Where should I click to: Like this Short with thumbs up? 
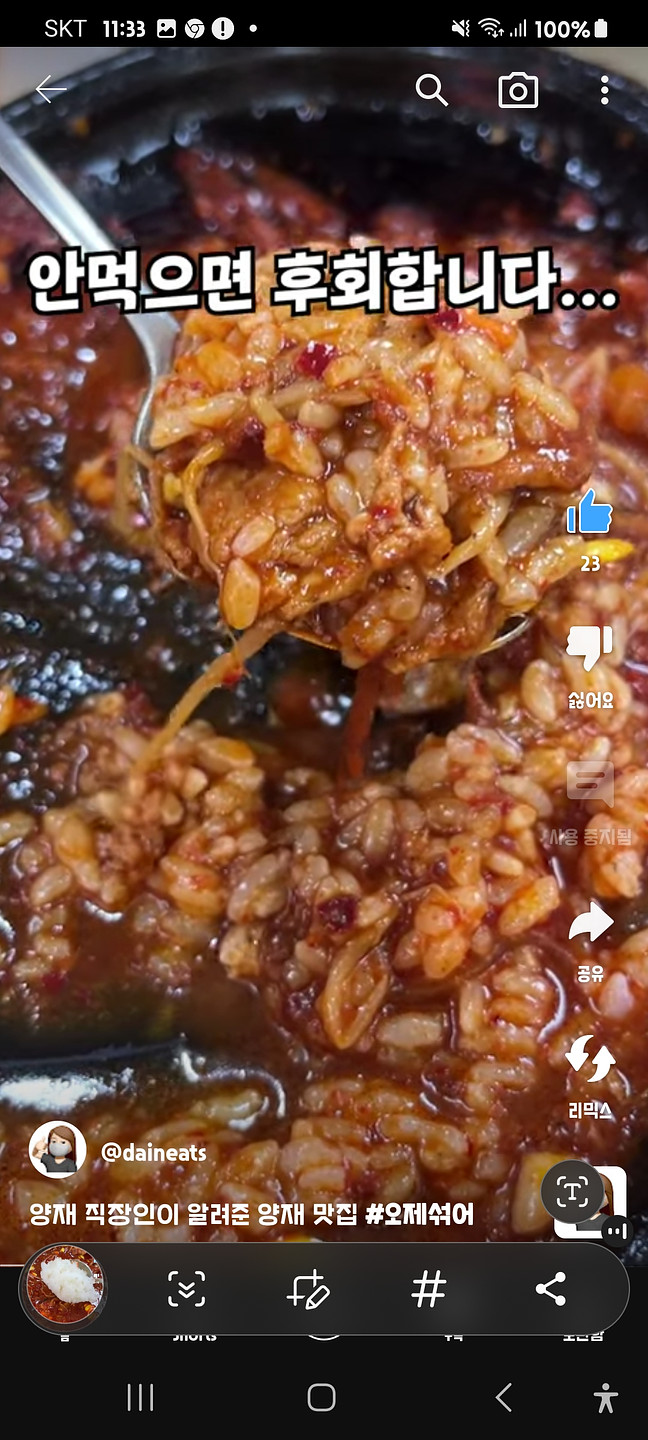click(x=590, y=513)
